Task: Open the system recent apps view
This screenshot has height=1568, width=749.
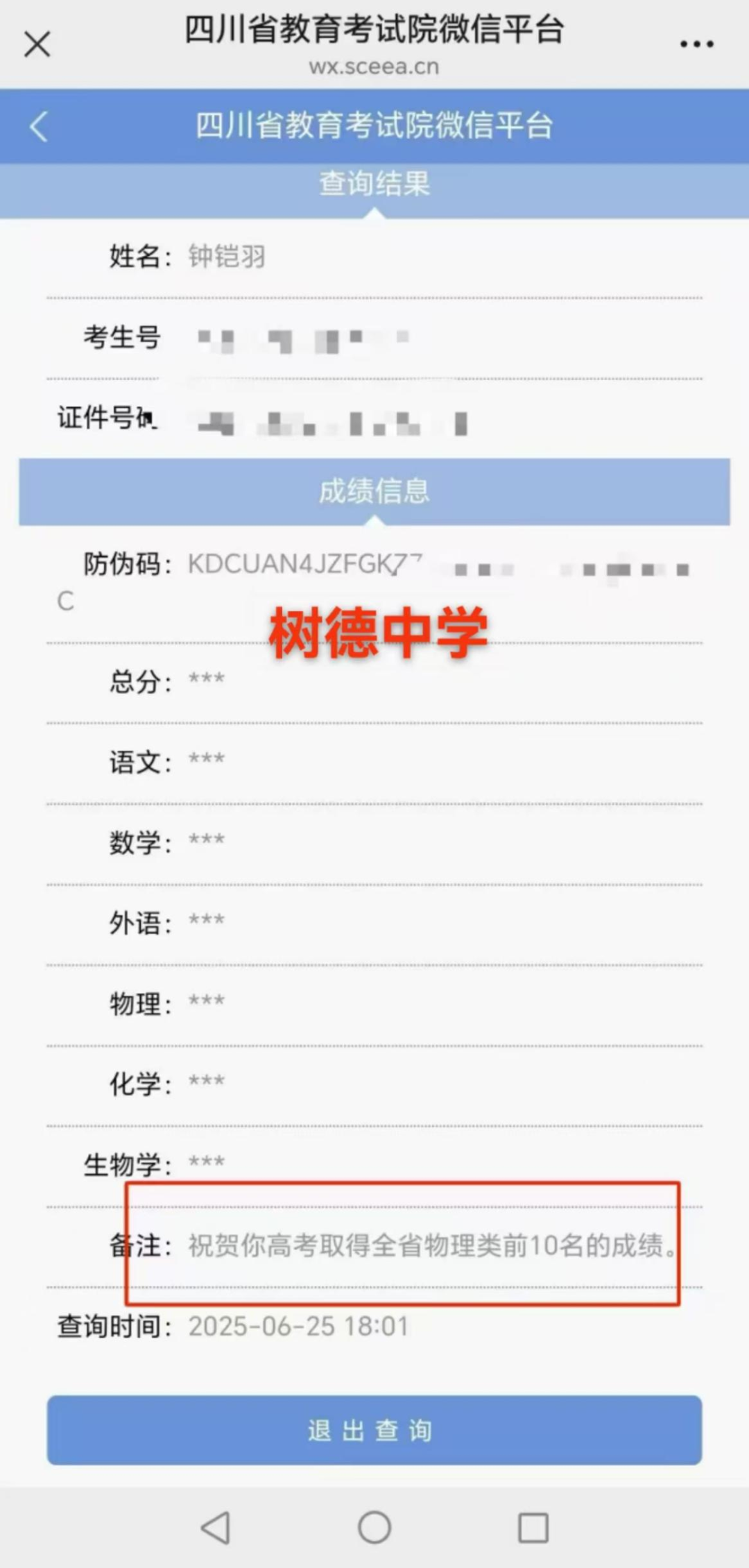Action: coord(533,1527)
